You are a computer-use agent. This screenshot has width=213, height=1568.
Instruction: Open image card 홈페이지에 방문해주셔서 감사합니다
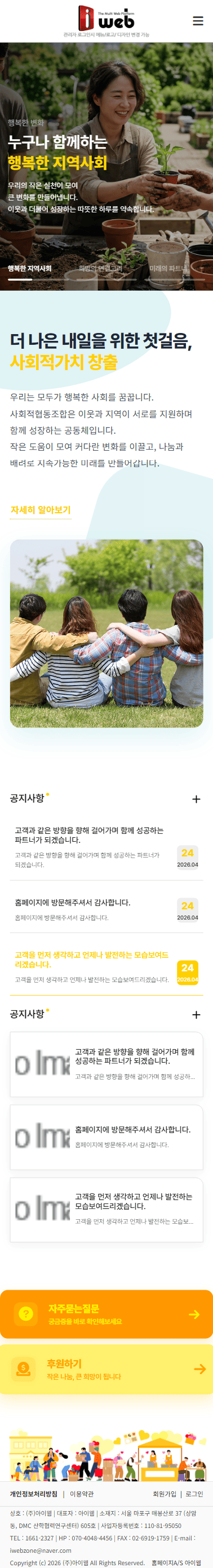pyautogui.click(x=106, y=1137)
